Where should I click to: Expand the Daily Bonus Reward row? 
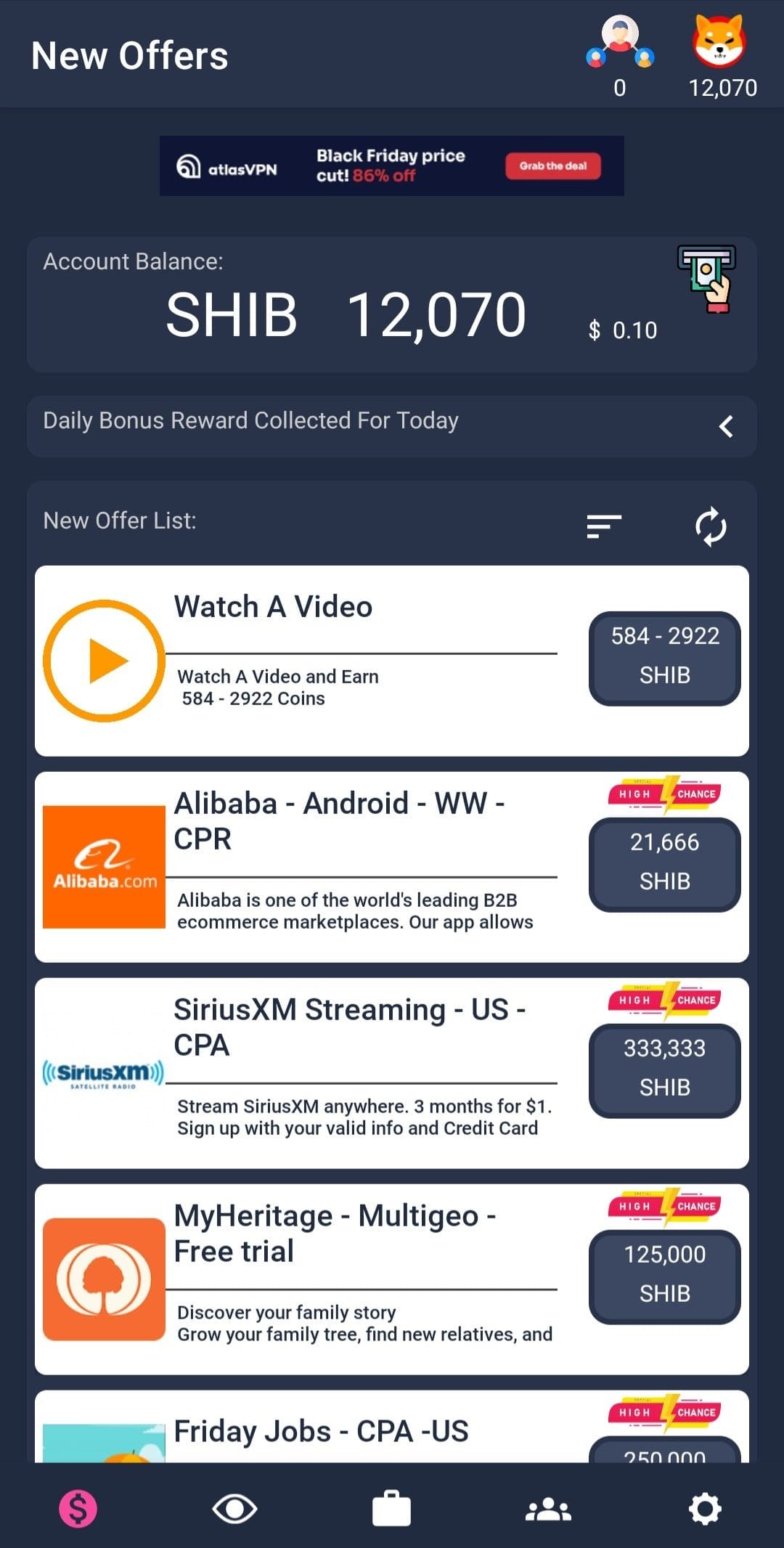coord(392,426)
